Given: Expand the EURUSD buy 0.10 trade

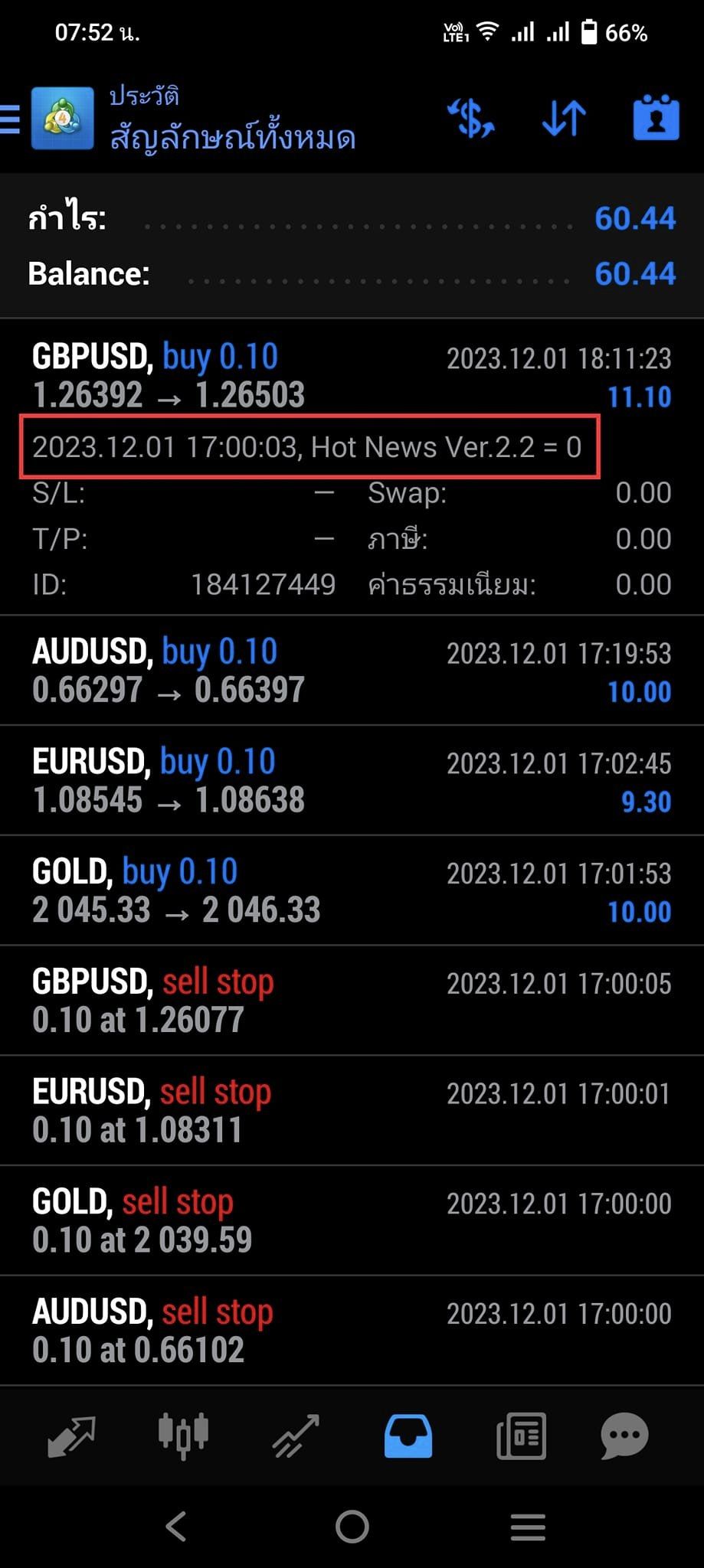Looking at the screenshot, I should click(x=352, y=781).
